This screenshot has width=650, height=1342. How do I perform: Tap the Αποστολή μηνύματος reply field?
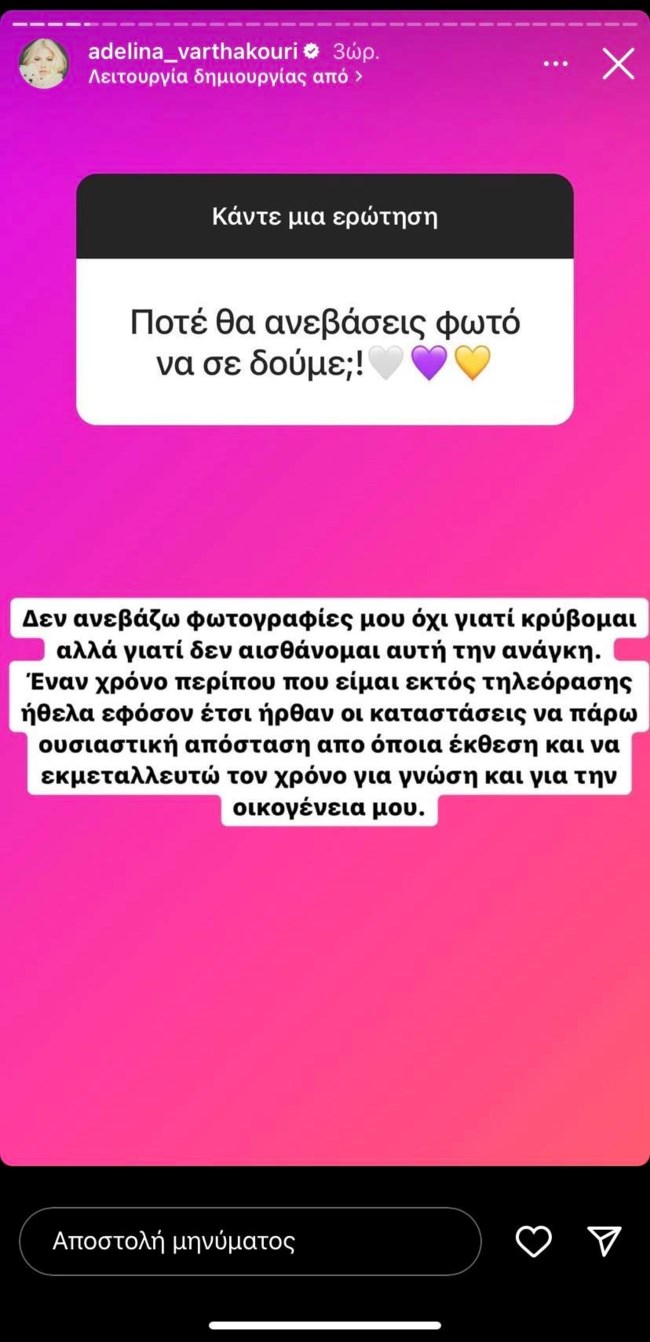(250, 1242)
